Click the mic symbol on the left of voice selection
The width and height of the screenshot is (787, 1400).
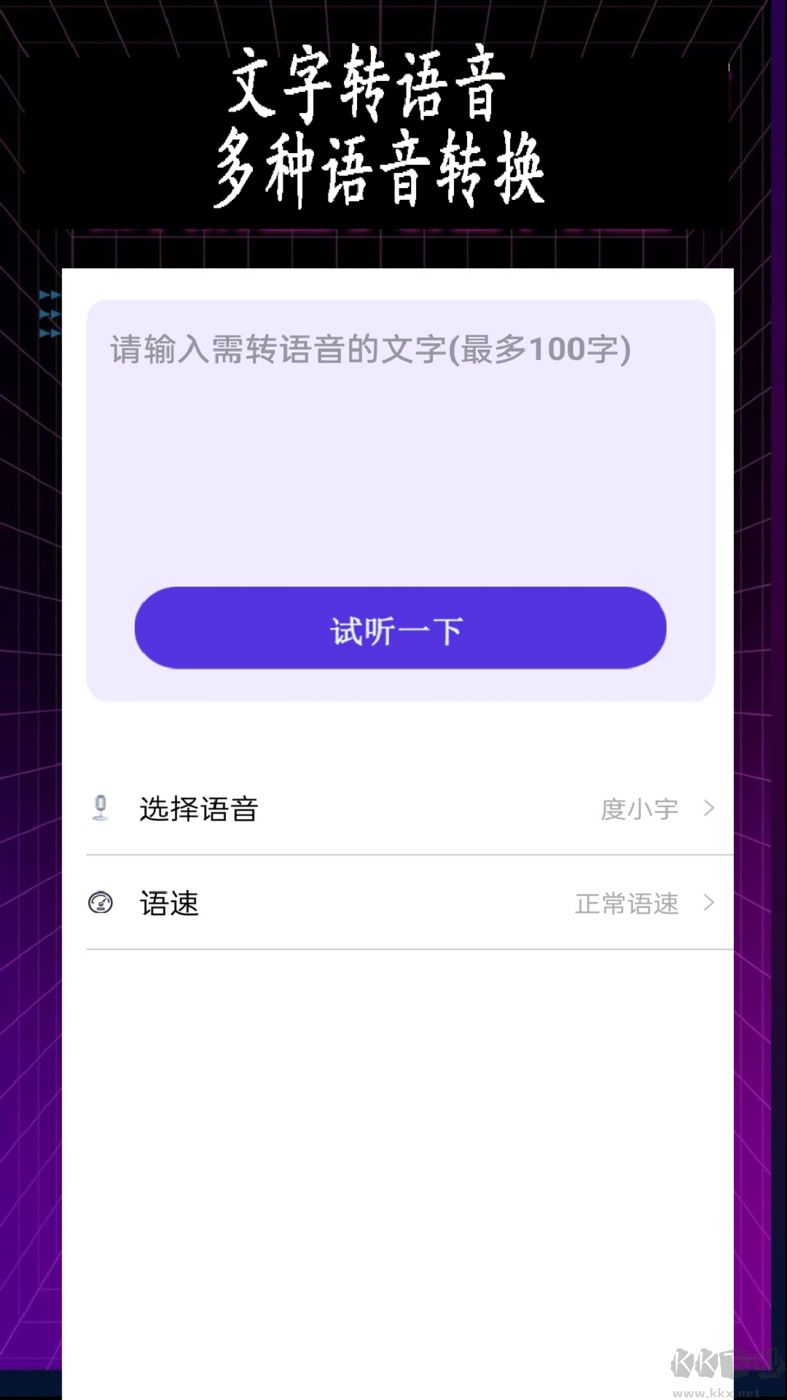(100, 807)
